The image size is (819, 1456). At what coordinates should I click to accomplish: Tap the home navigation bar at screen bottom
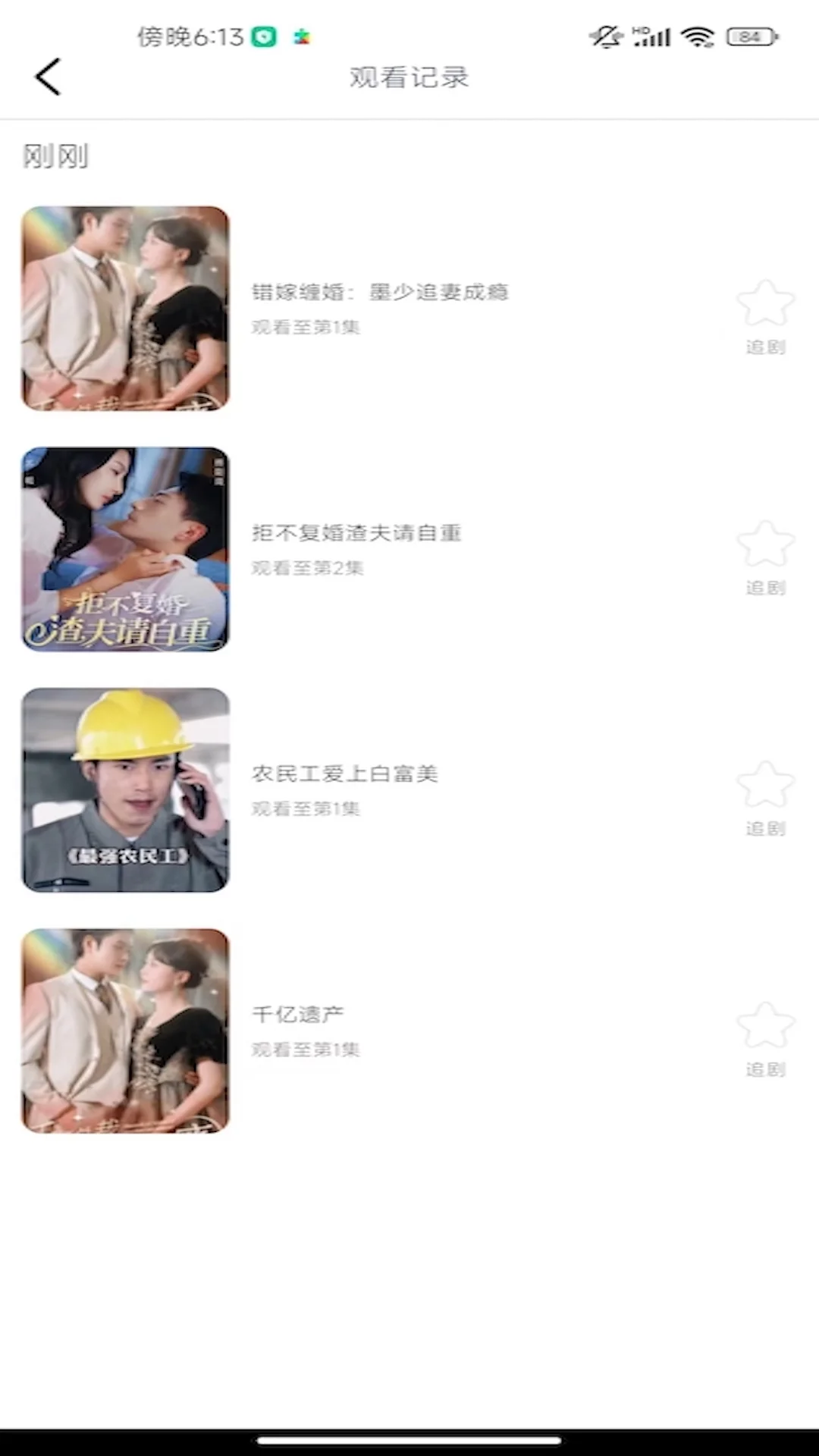[x=409, y=1439]
